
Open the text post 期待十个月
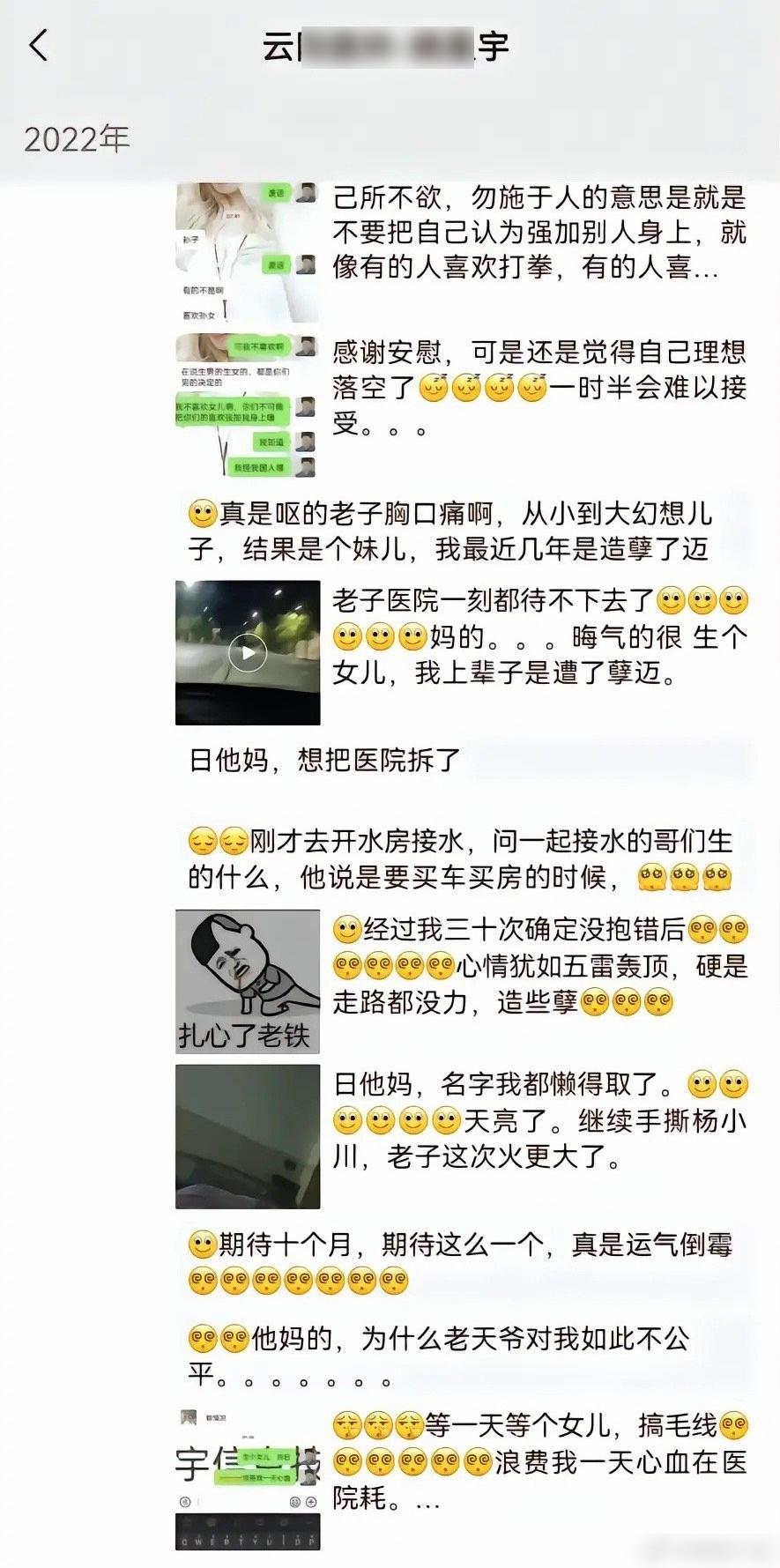tap(458, 1262)
